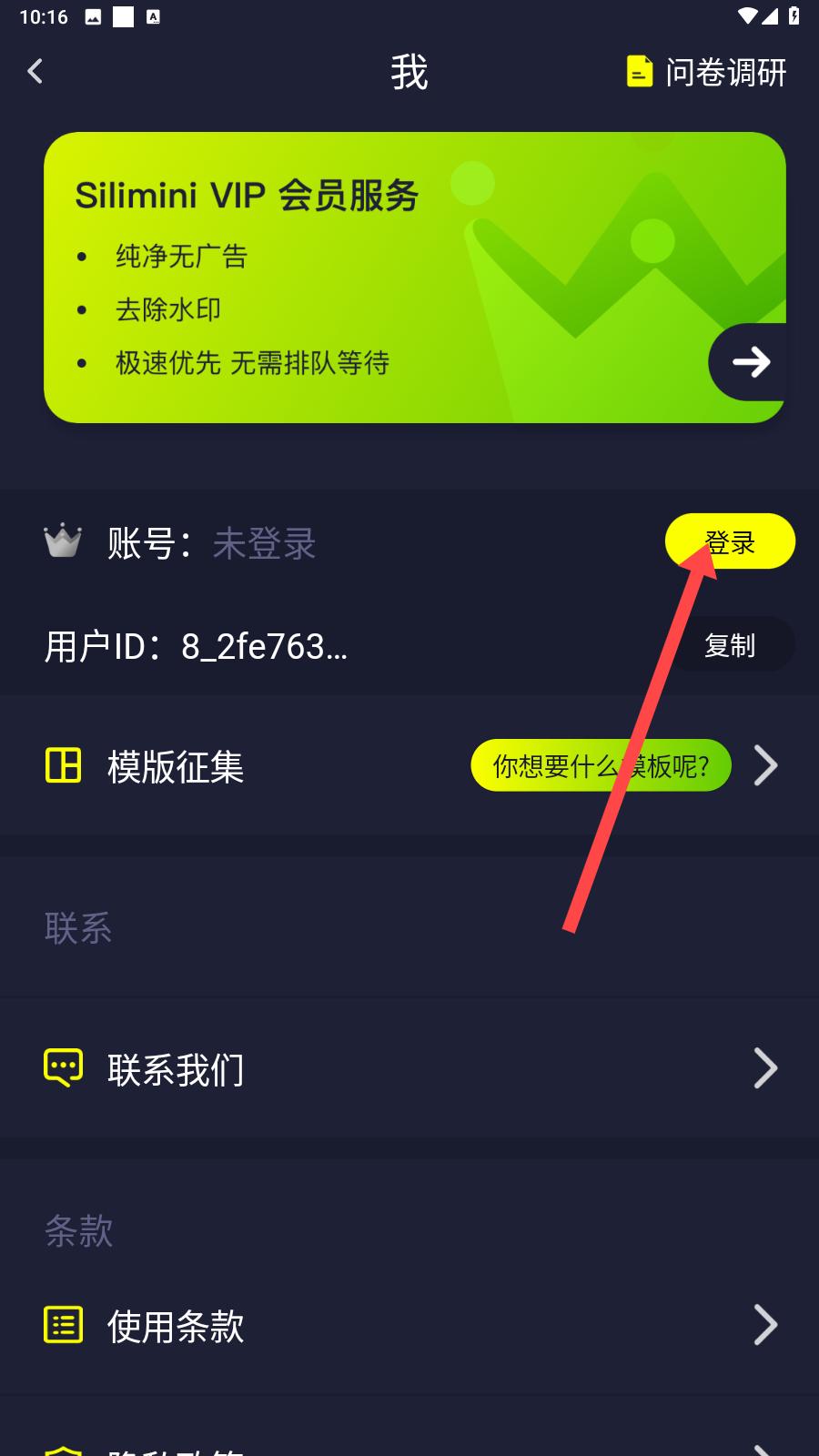Open the Silimini VIP 会员服务 banner
The width and height of the screenshot is (819, 1456).
tap(414, 278)
